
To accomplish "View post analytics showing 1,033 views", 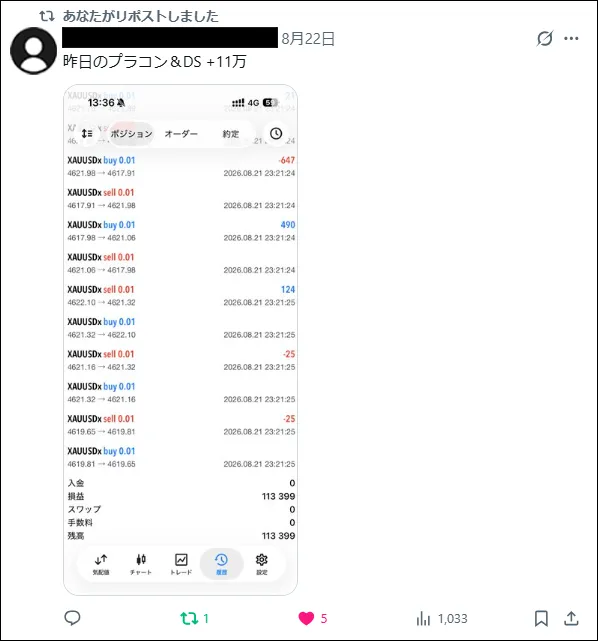I will tap(442, 619).
